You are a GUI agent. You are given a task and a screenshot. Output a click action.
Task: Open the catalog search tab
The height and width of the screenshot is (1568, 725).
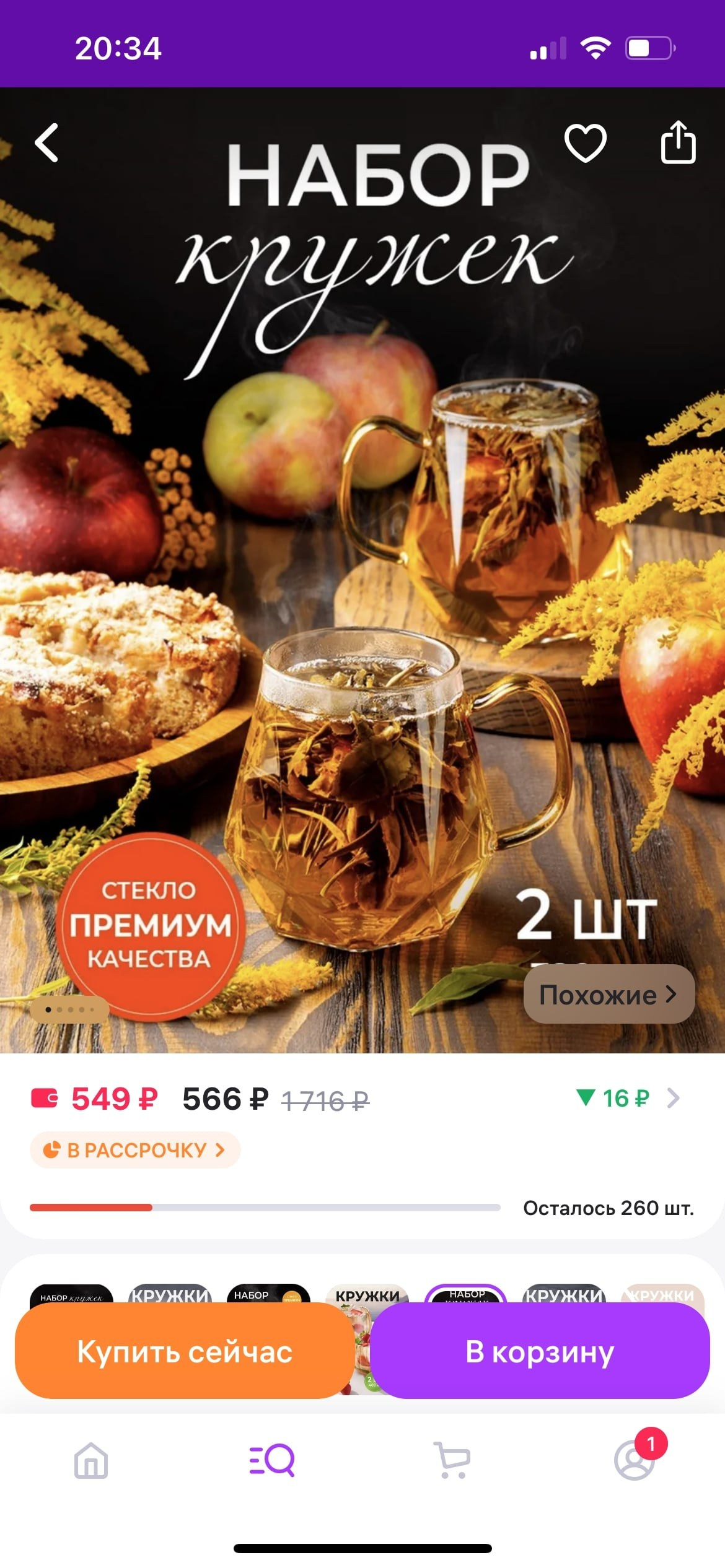[272, 1460]
